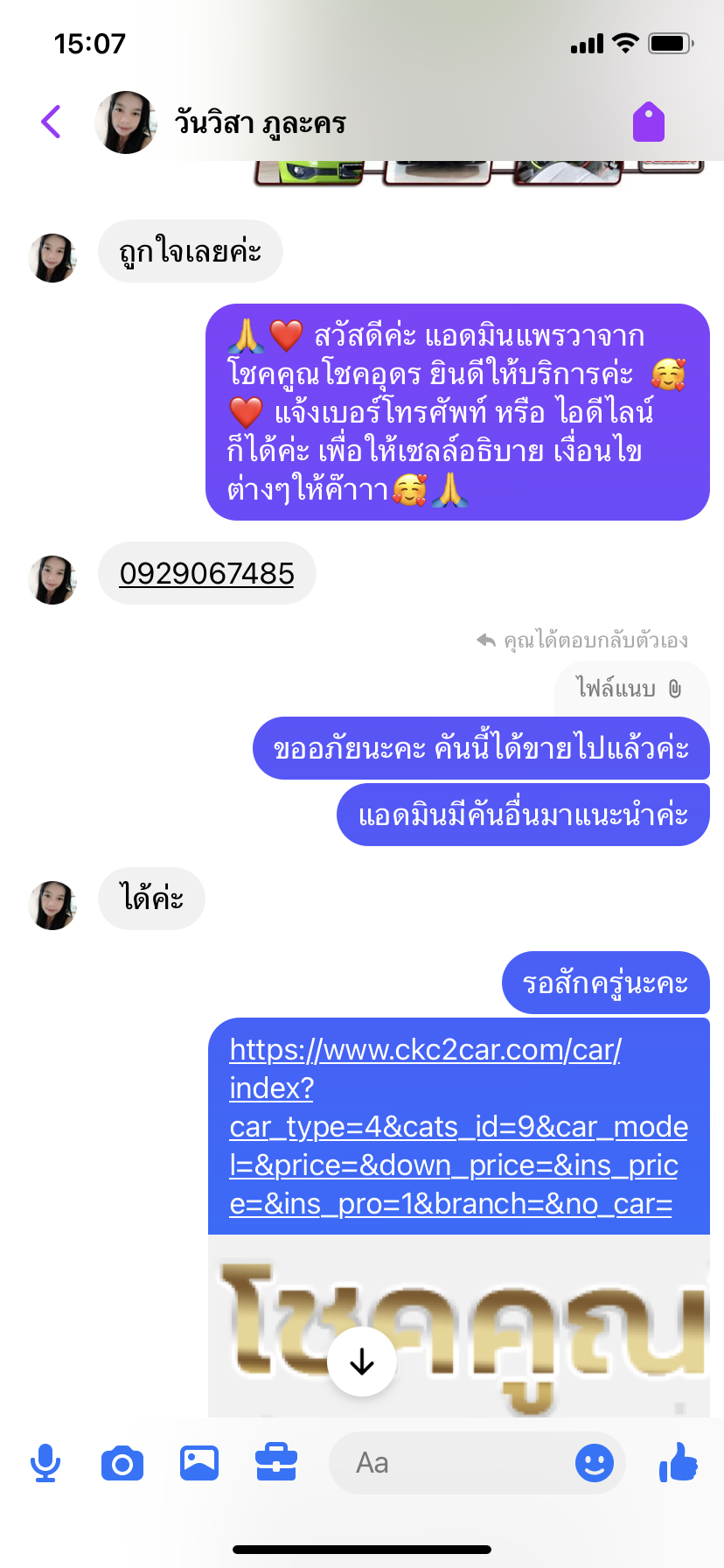724x1568 pixels.
Task: Open the emoji picker smiley
Action: coord(595,1463)
